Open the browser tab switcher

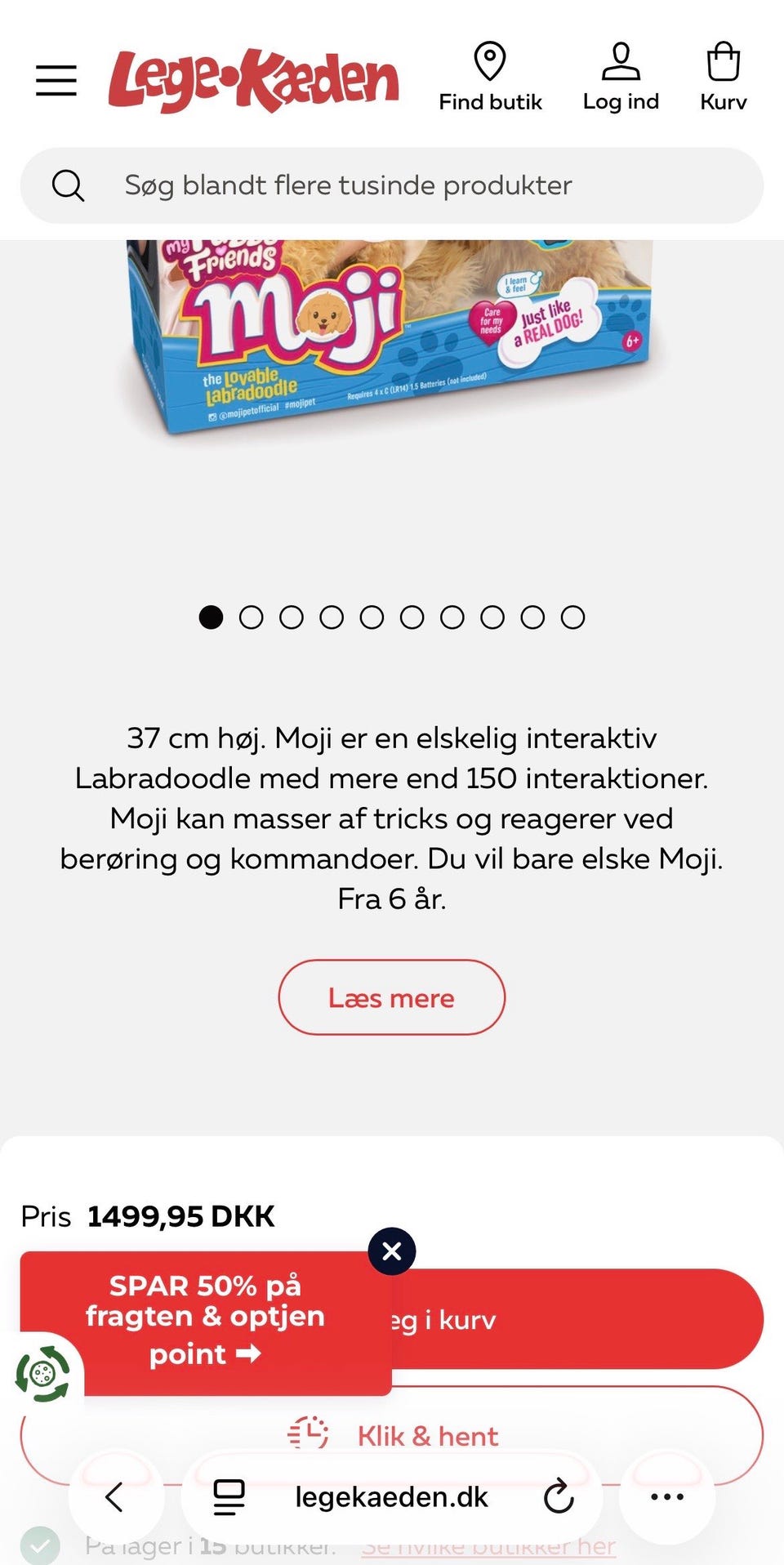point(229,1497)
